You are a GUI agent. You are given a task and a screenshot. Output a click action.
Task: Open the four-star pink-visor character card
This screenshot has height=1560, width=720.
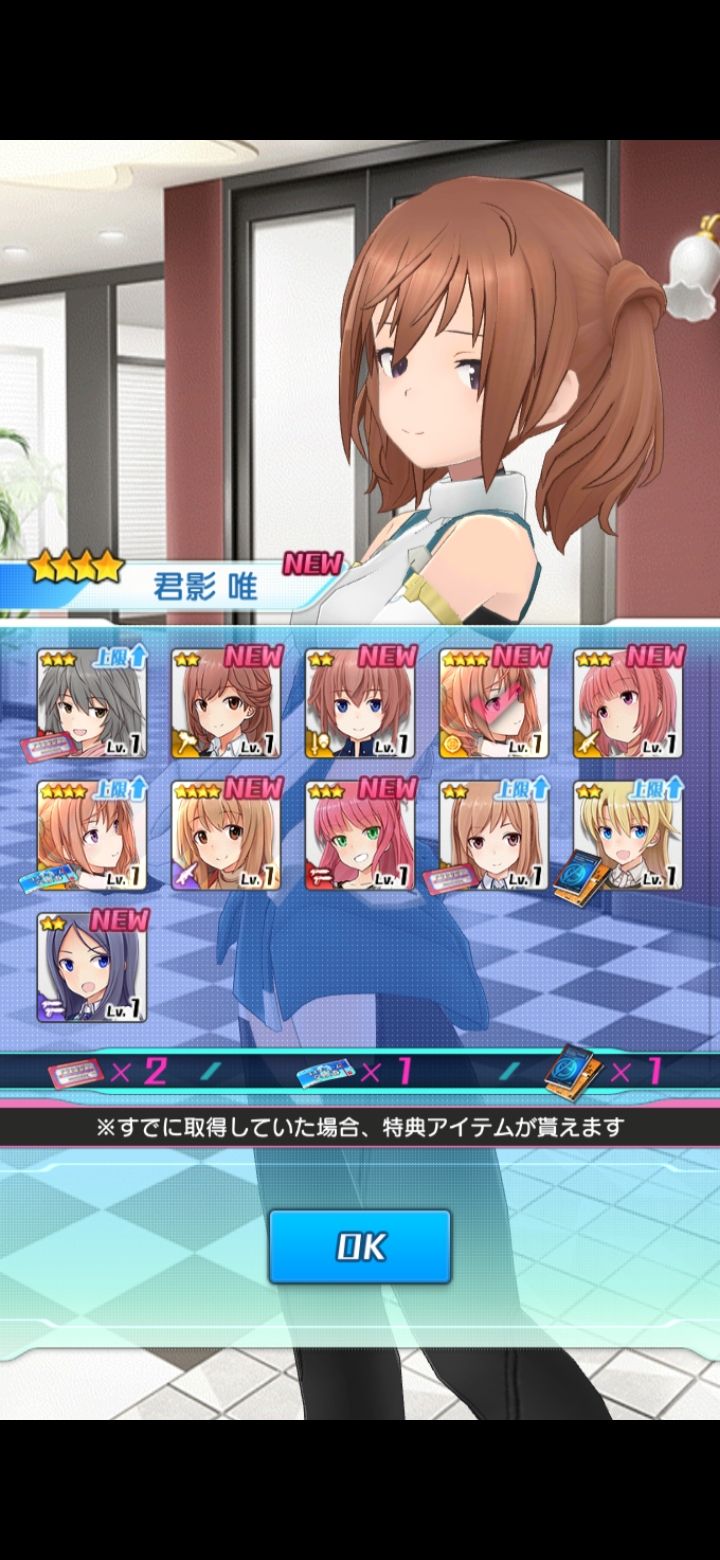[494, 703]
